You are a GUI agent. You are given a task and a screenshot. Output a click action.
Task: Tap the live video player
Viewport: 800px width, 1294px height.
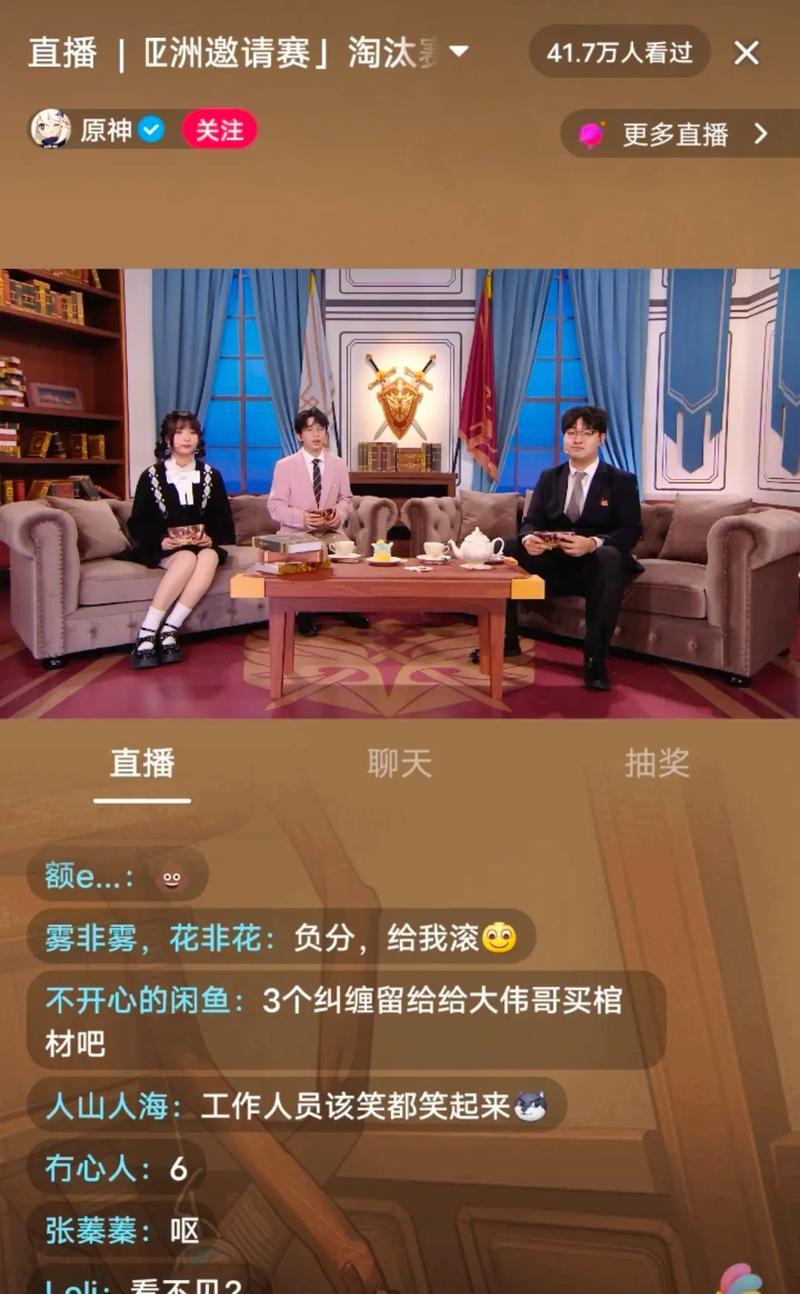pyautogui.click(x=400, y=493)
